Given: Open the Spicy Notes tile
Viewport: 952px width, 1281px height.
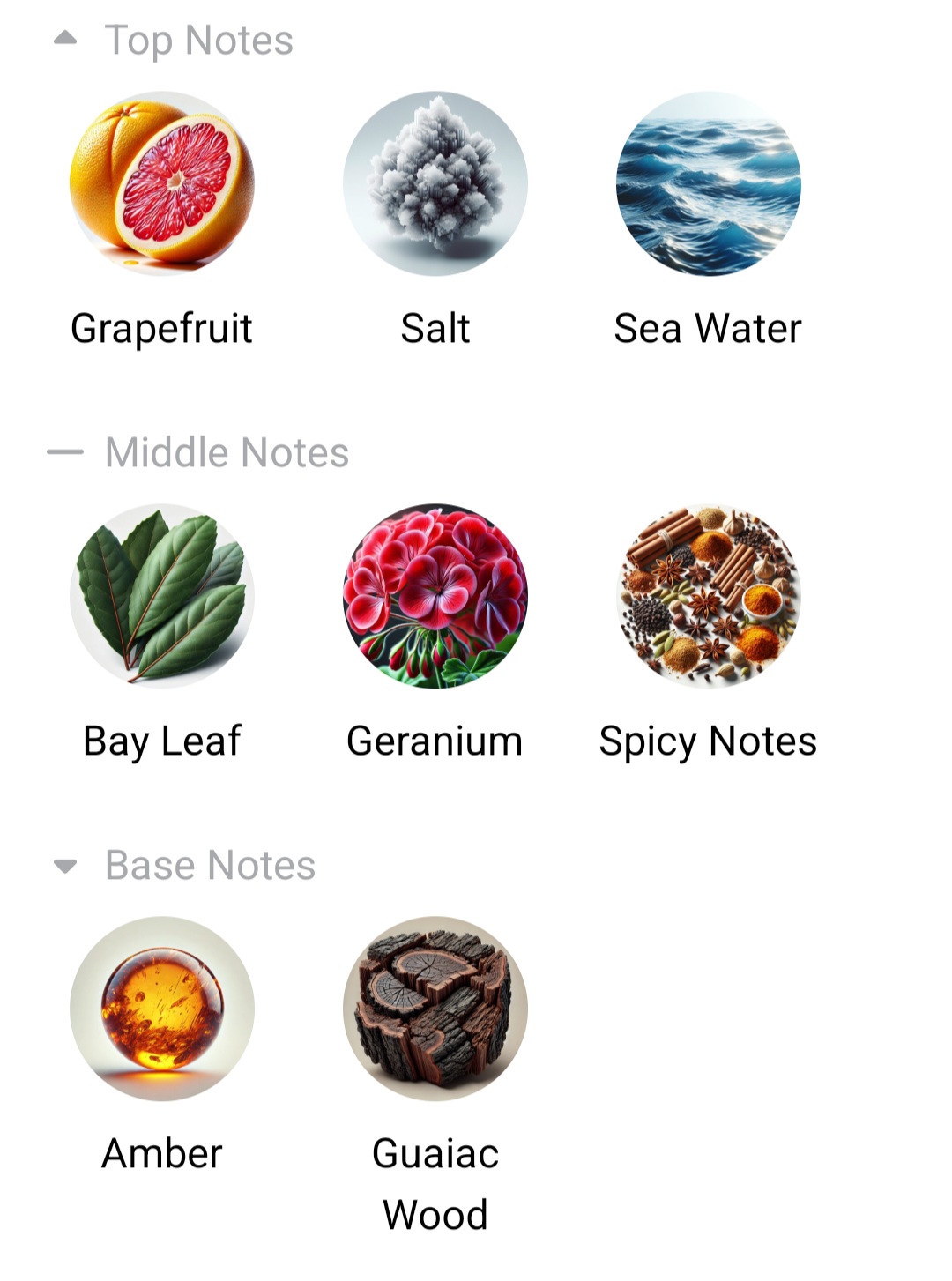Looking at the screenshot, I should click(708, 596).
